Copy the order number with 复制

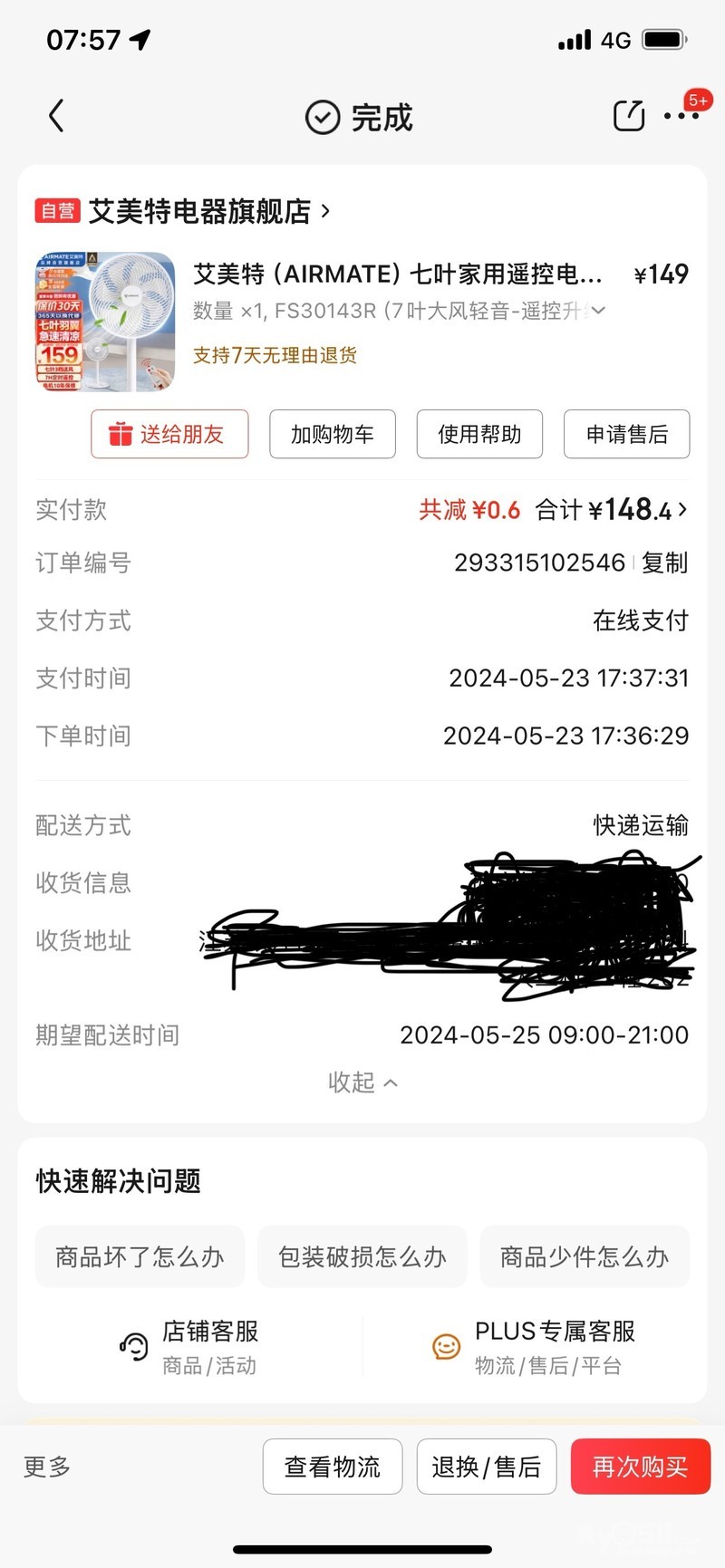[x=664, y=563]
